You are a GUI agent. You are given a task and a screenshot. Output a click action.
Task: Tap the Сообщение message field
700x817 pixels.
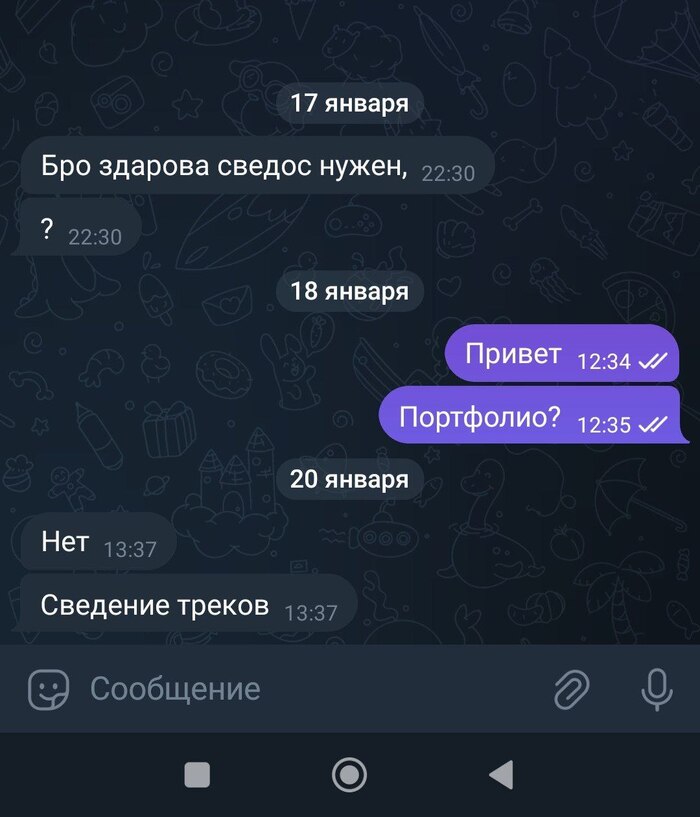point(300,688)
